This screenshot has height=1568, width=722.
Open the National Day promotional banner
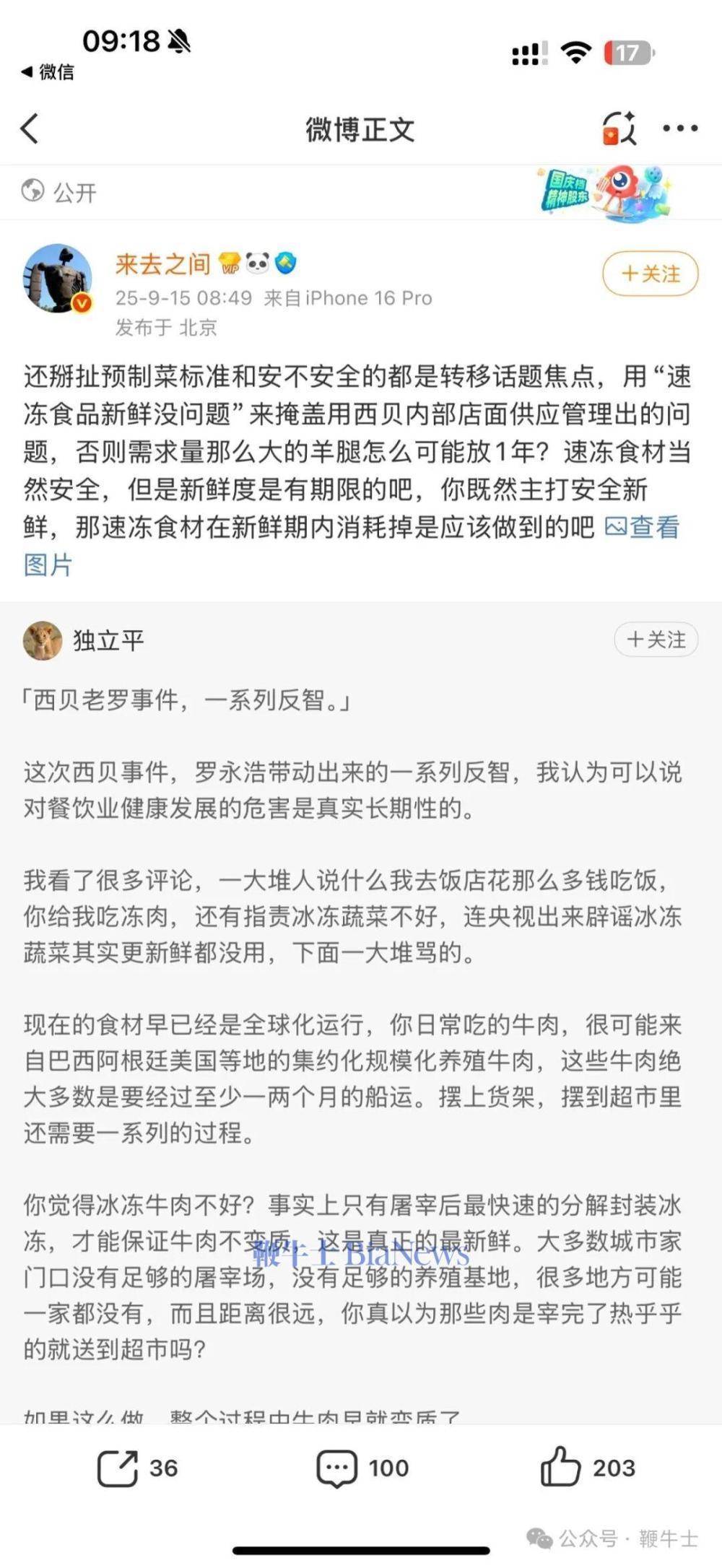[605, 192]
